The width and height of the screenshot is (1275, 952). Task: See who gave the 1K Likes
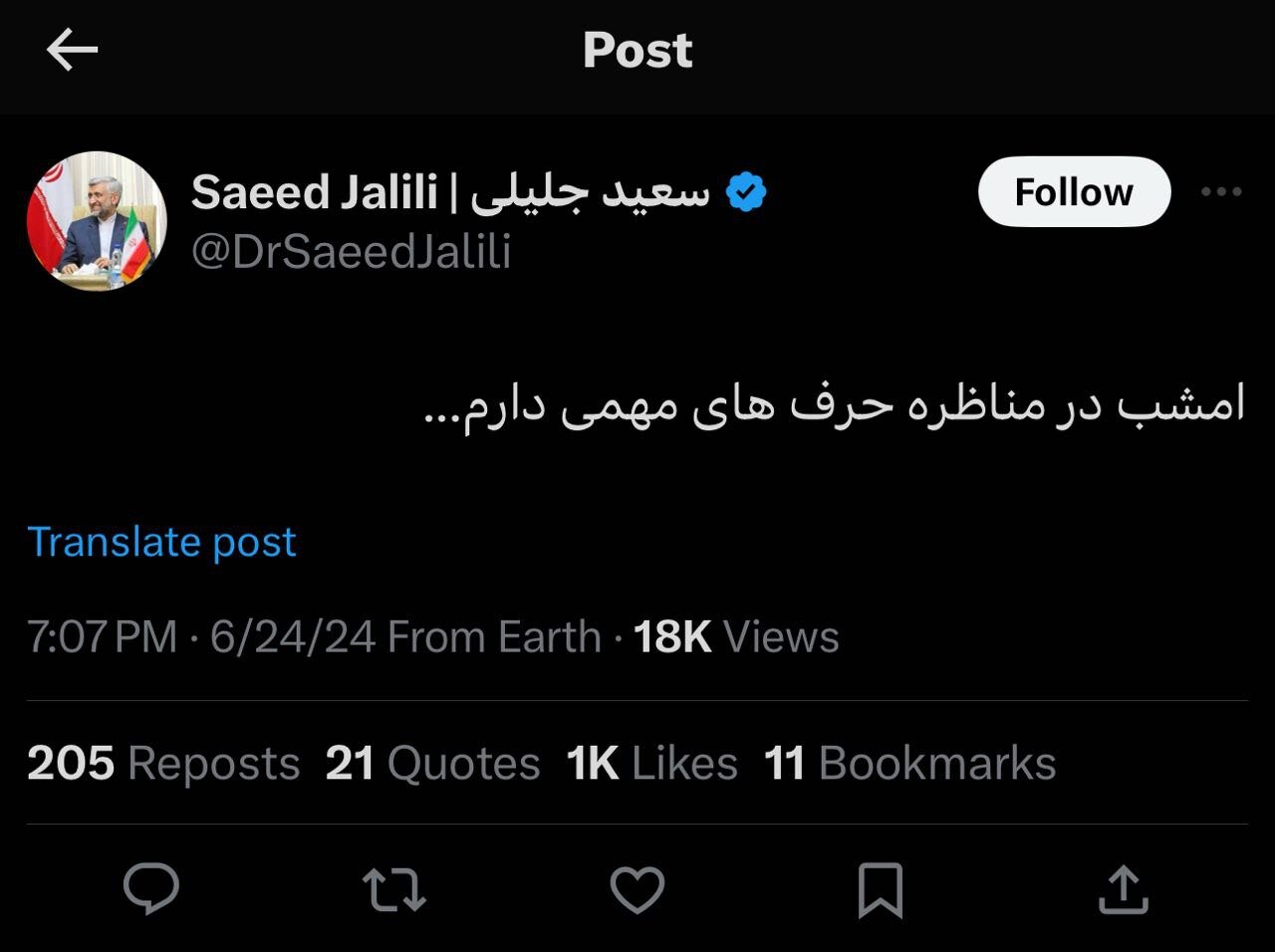coord(651,764)
